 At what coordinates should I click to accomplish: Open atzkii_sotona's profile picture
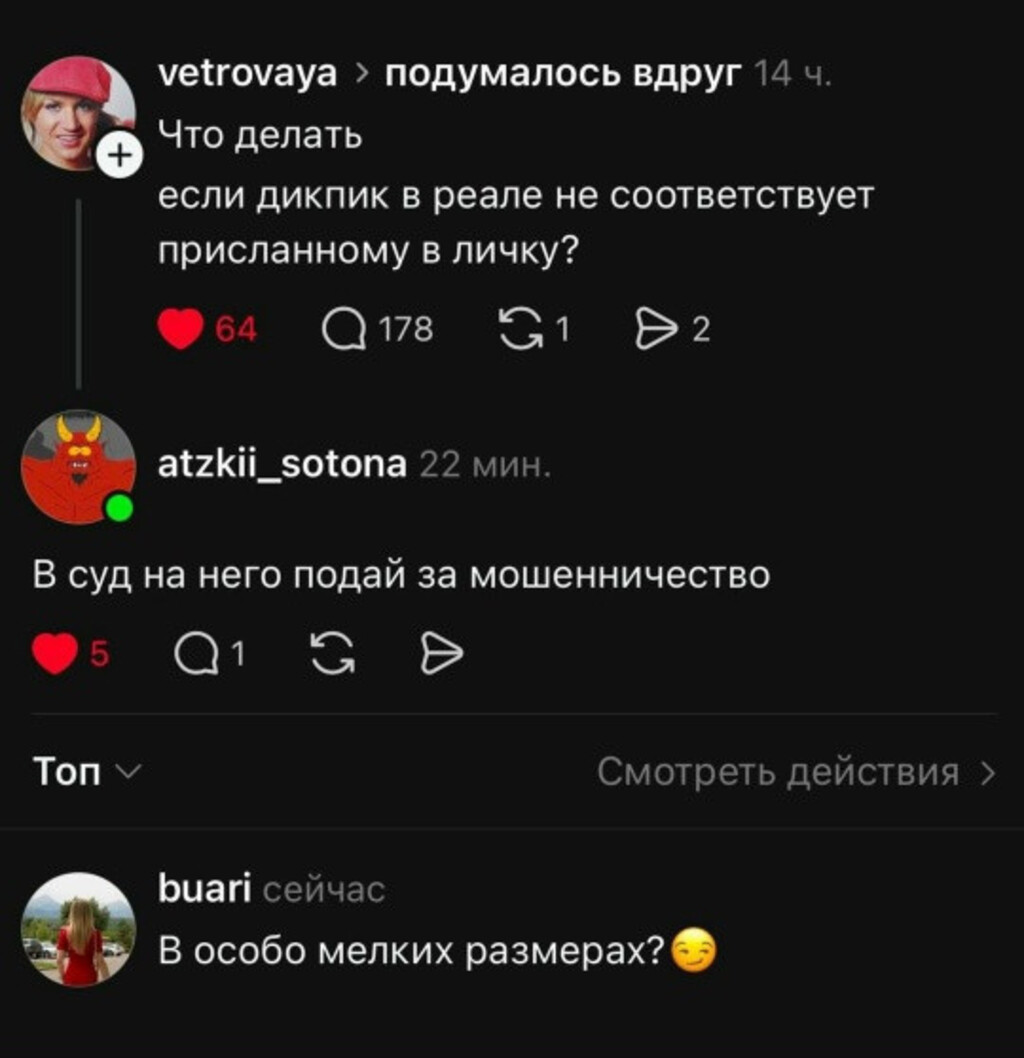pos(78,466)
